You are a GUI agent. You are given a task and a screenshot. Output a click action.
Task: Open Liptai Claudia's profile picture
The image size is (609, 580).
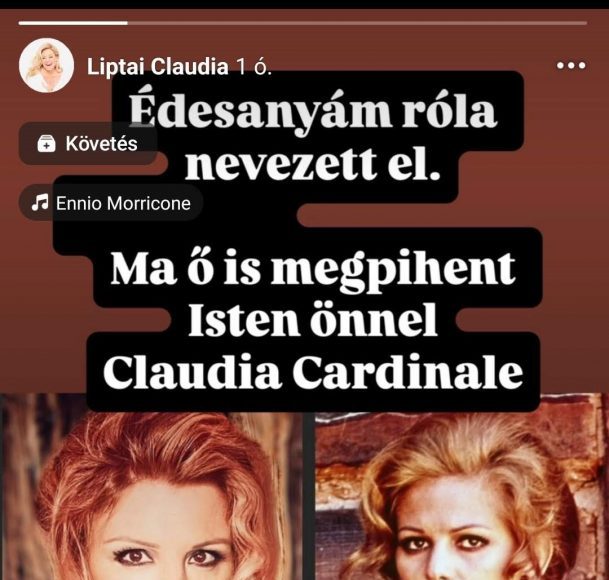point(46,66)
